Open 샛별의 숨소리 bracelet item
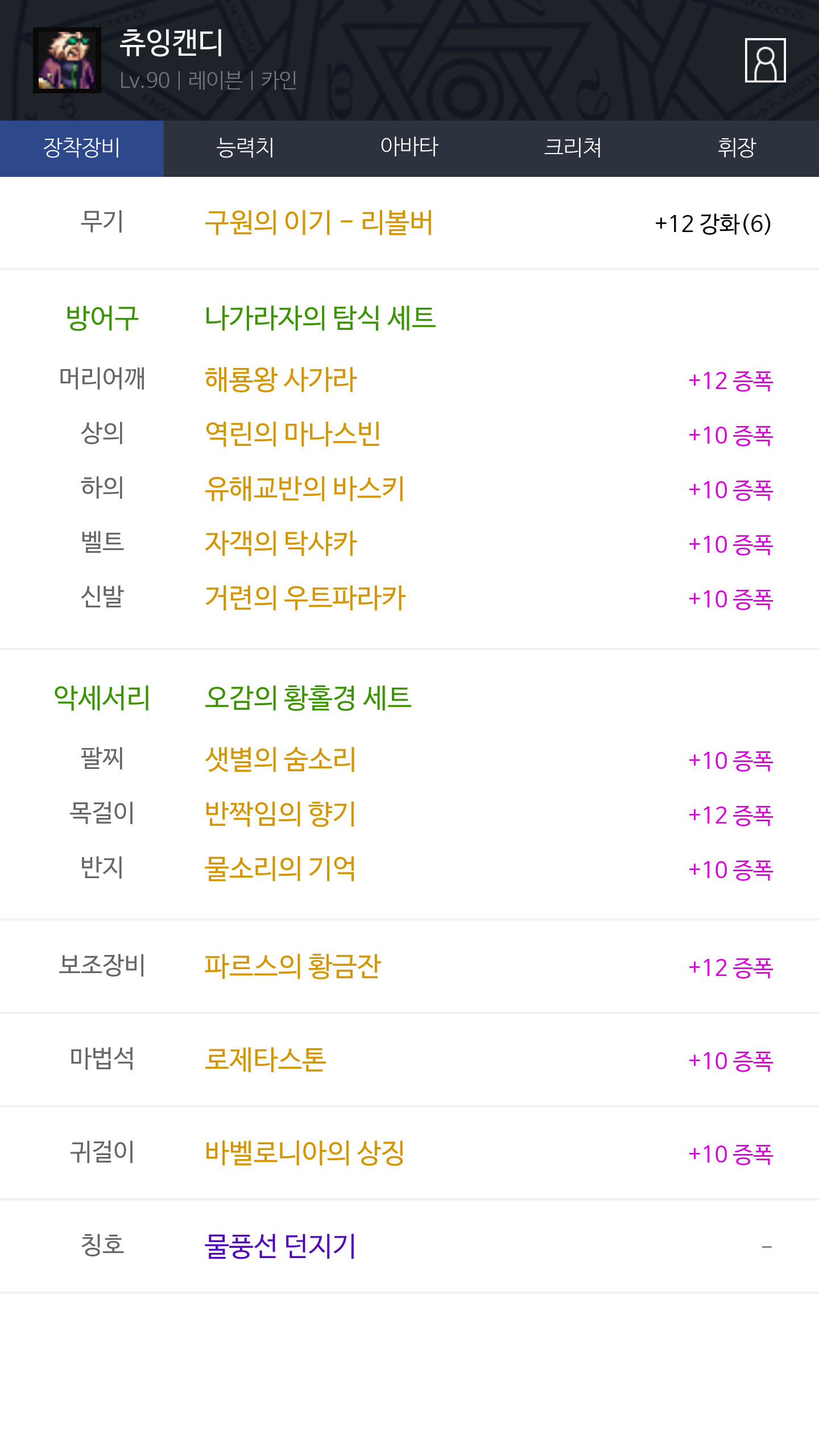This screenshot has width=819, height=1456. click(x=280, y=759)
